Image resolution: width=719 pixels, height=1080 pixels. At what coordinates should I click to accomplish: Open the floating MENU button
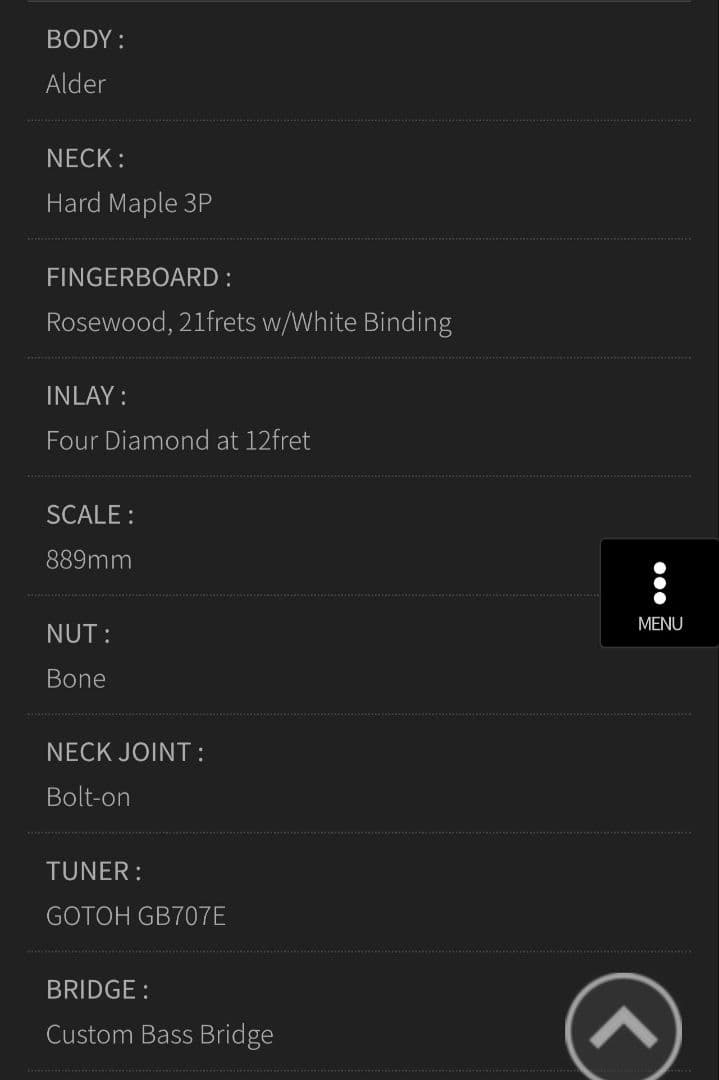pos(659,594)
